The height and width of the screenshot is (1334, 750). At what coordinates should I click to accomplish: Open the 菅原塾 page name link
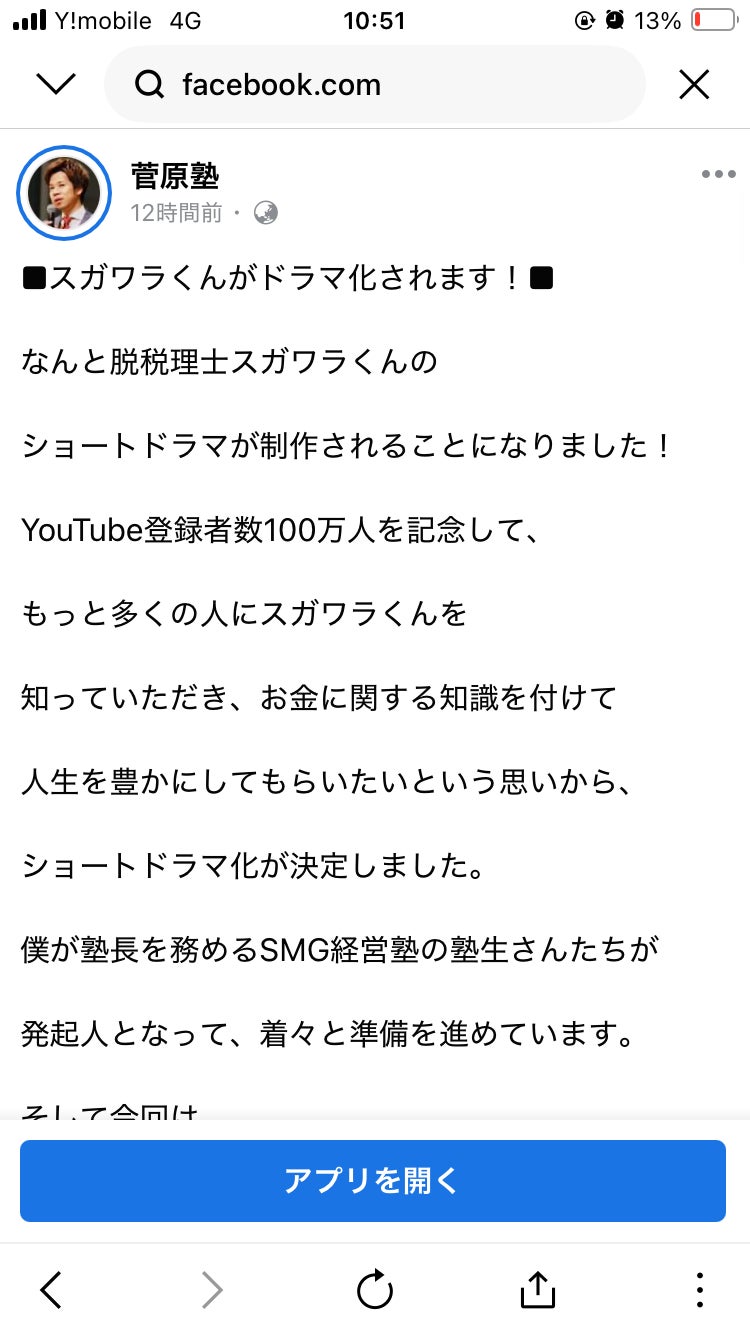coord(175,176)
